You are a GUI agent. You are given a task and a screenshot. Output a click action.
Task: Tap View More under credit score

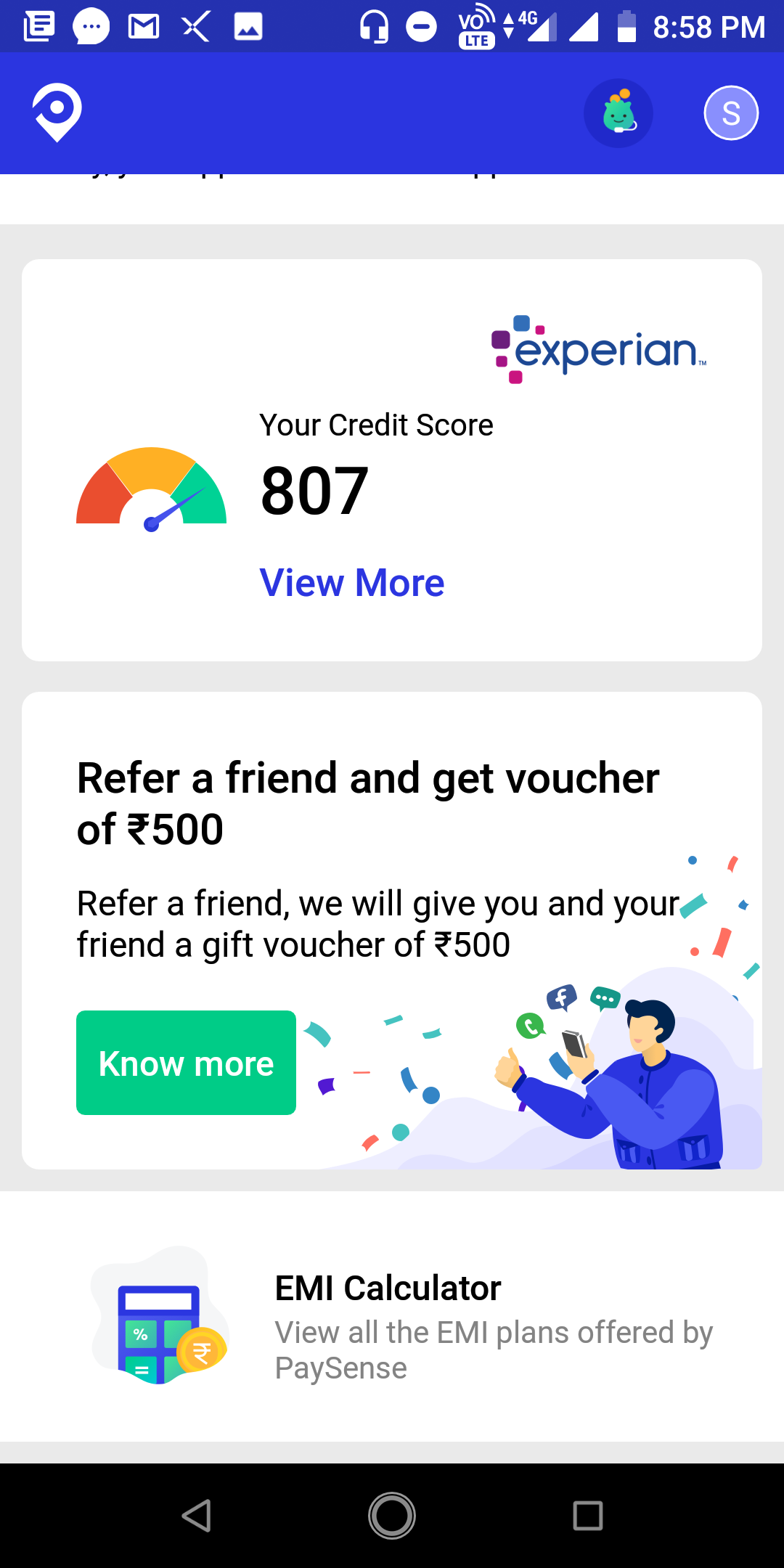[352, 583]
